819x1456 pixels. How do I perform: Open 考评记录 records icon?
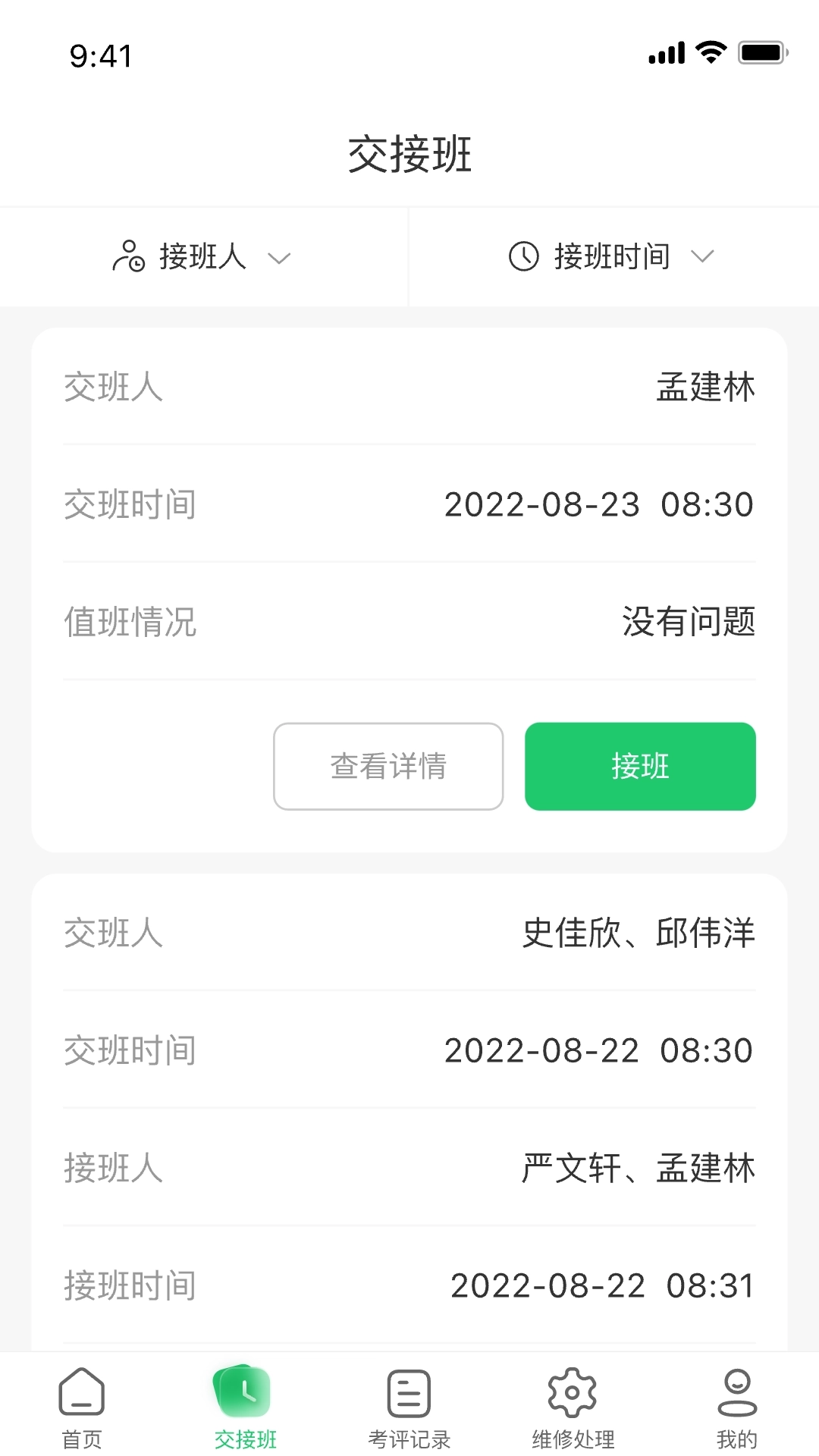(408, 1392)
